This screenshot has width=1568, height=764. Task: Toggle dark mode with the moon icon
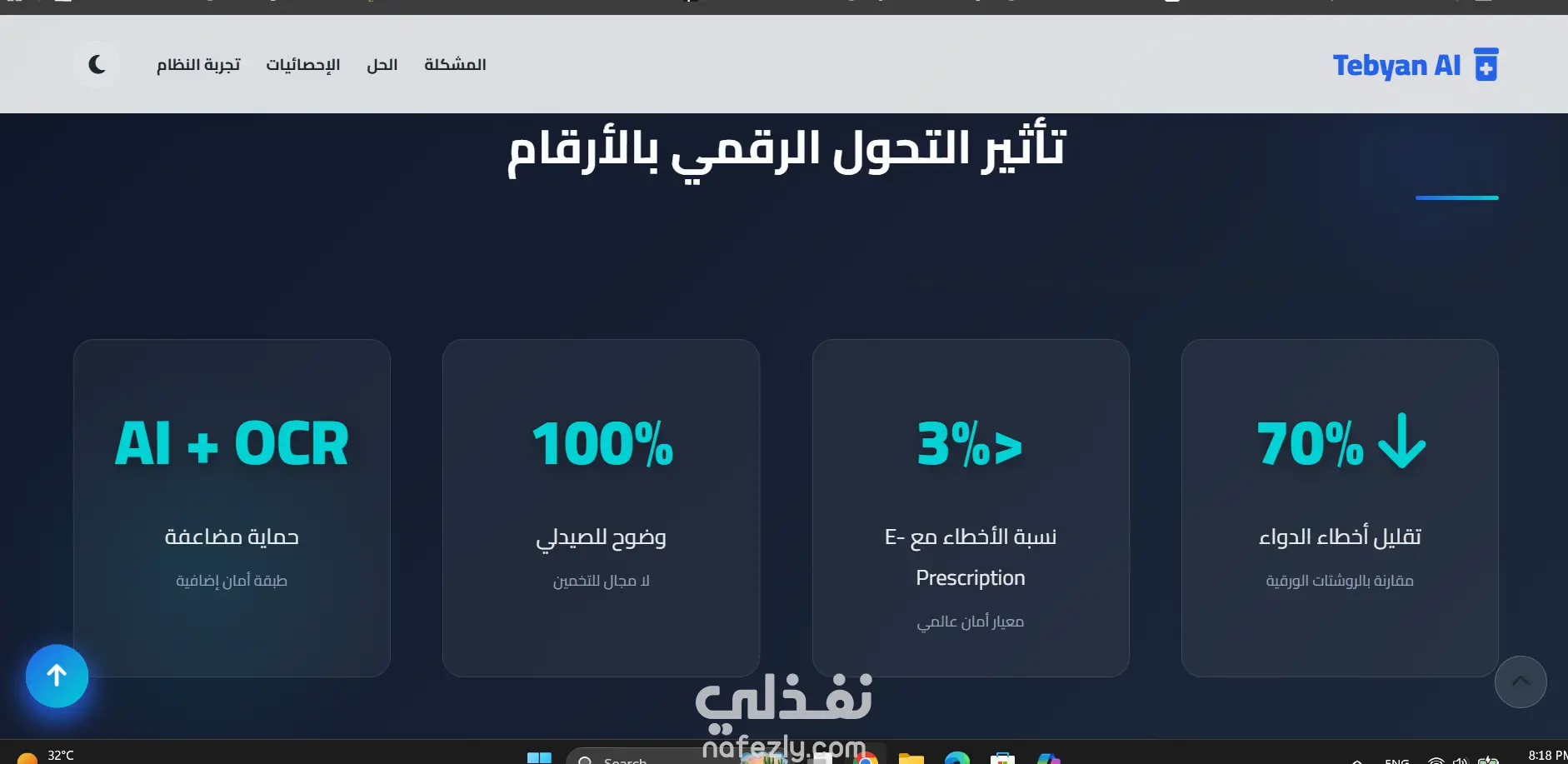click(97, 64)
